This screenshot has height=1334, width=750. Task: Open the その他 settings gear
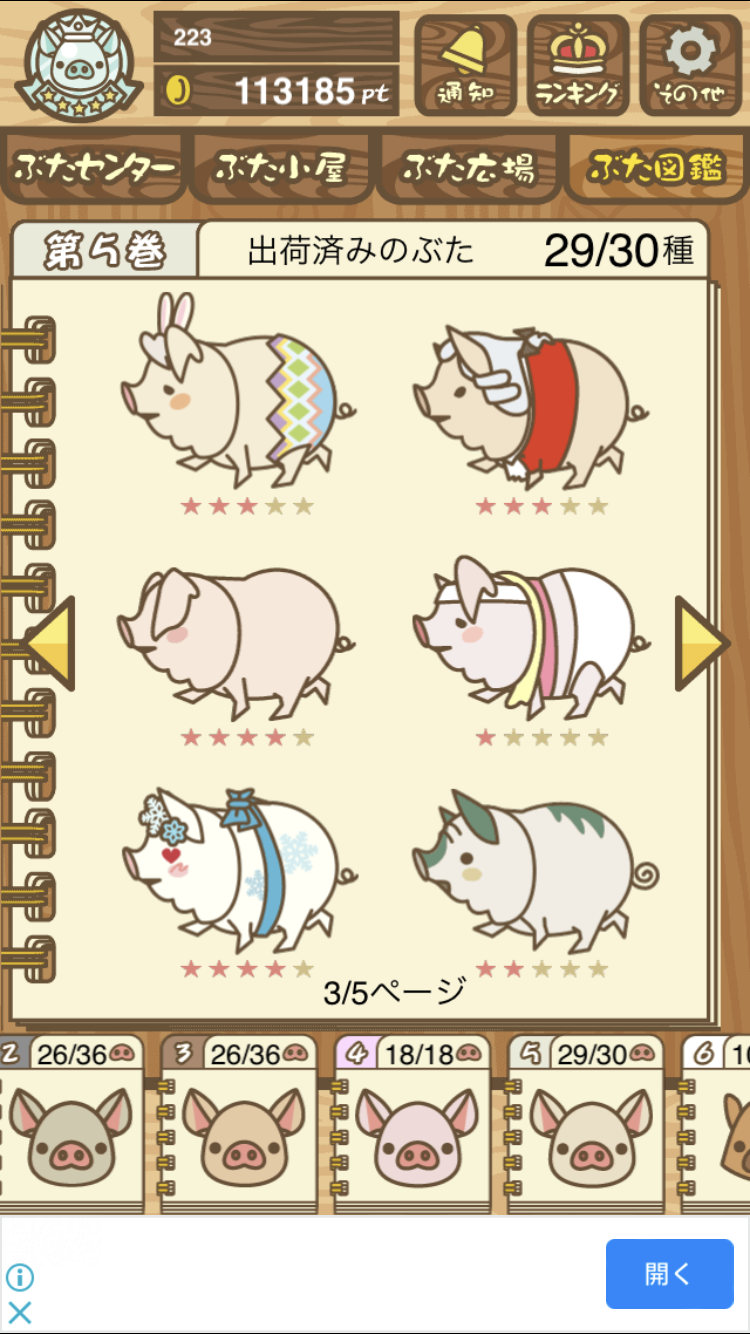pos(690,66)
